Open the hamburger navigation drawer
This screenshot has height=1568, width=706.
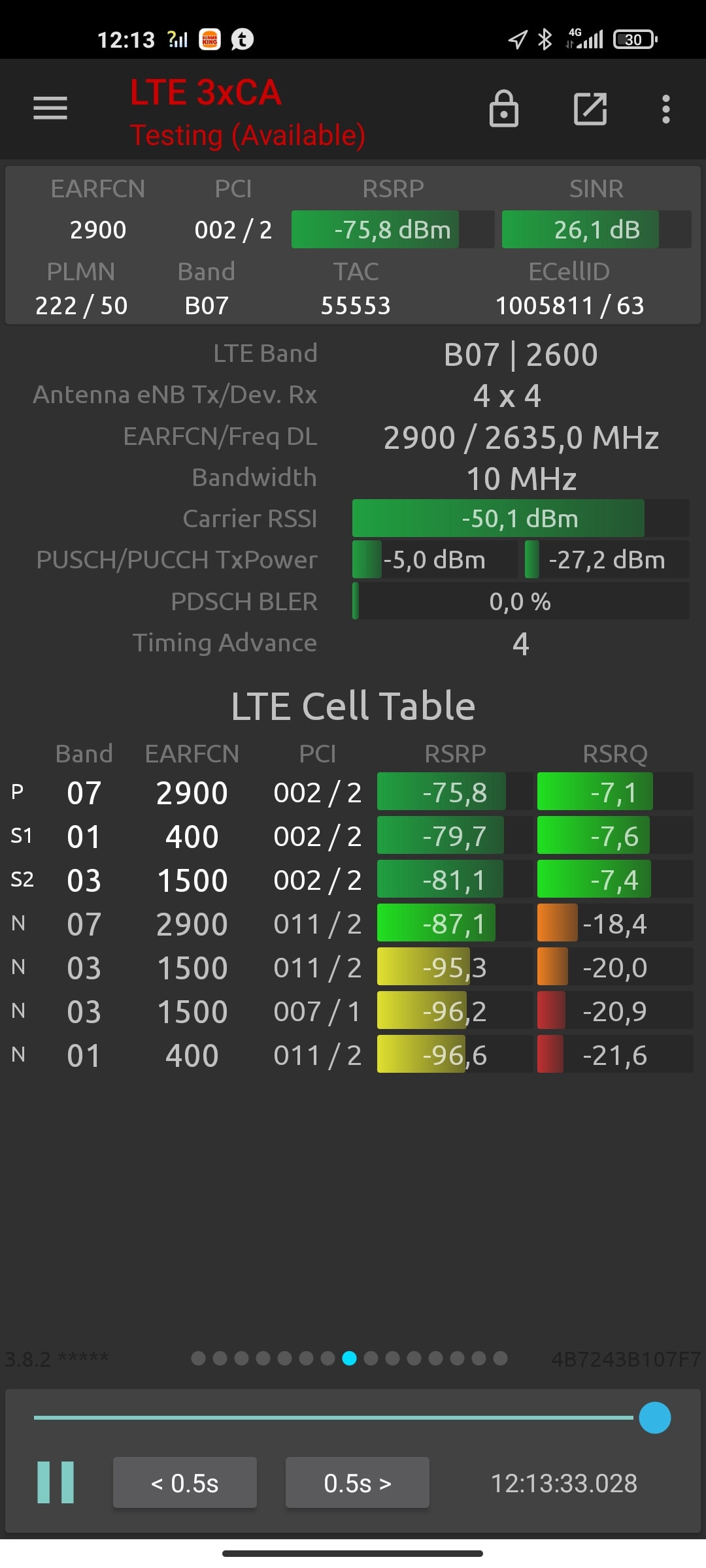(50, 108)
